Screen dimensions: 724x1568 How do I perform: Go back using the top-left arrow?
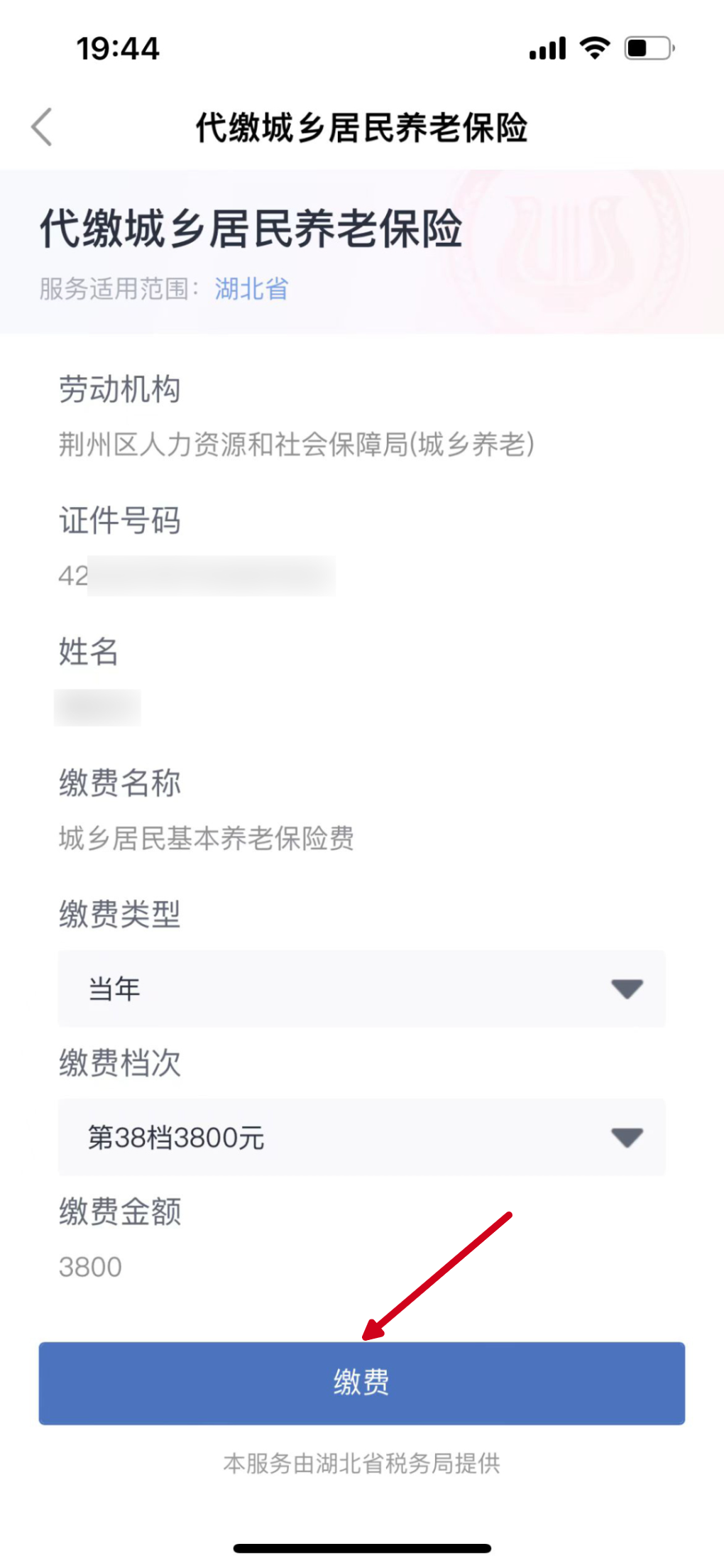[42, 127]
